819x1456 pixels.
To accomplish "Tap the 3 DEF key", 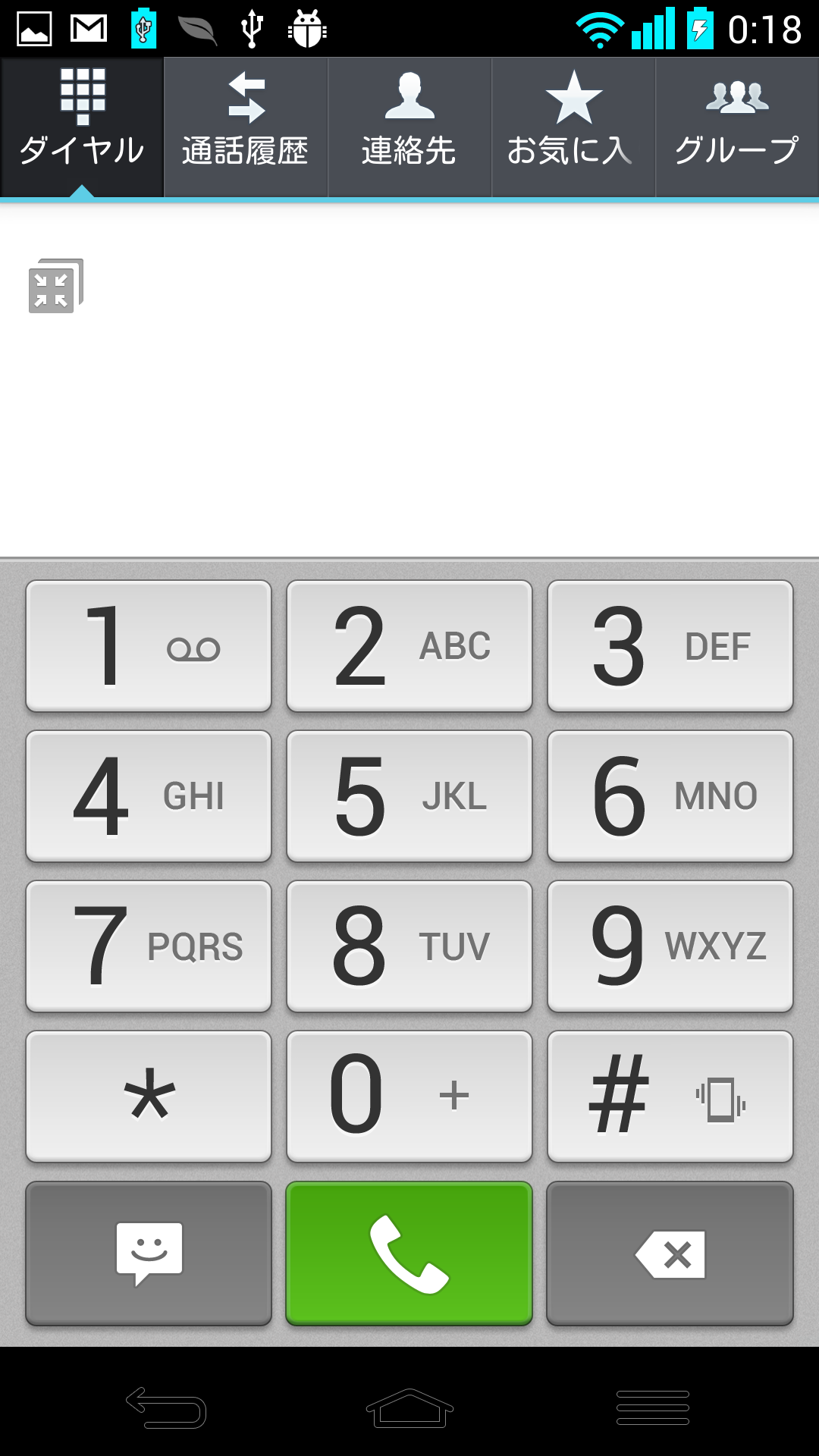I will coord(670,646).
